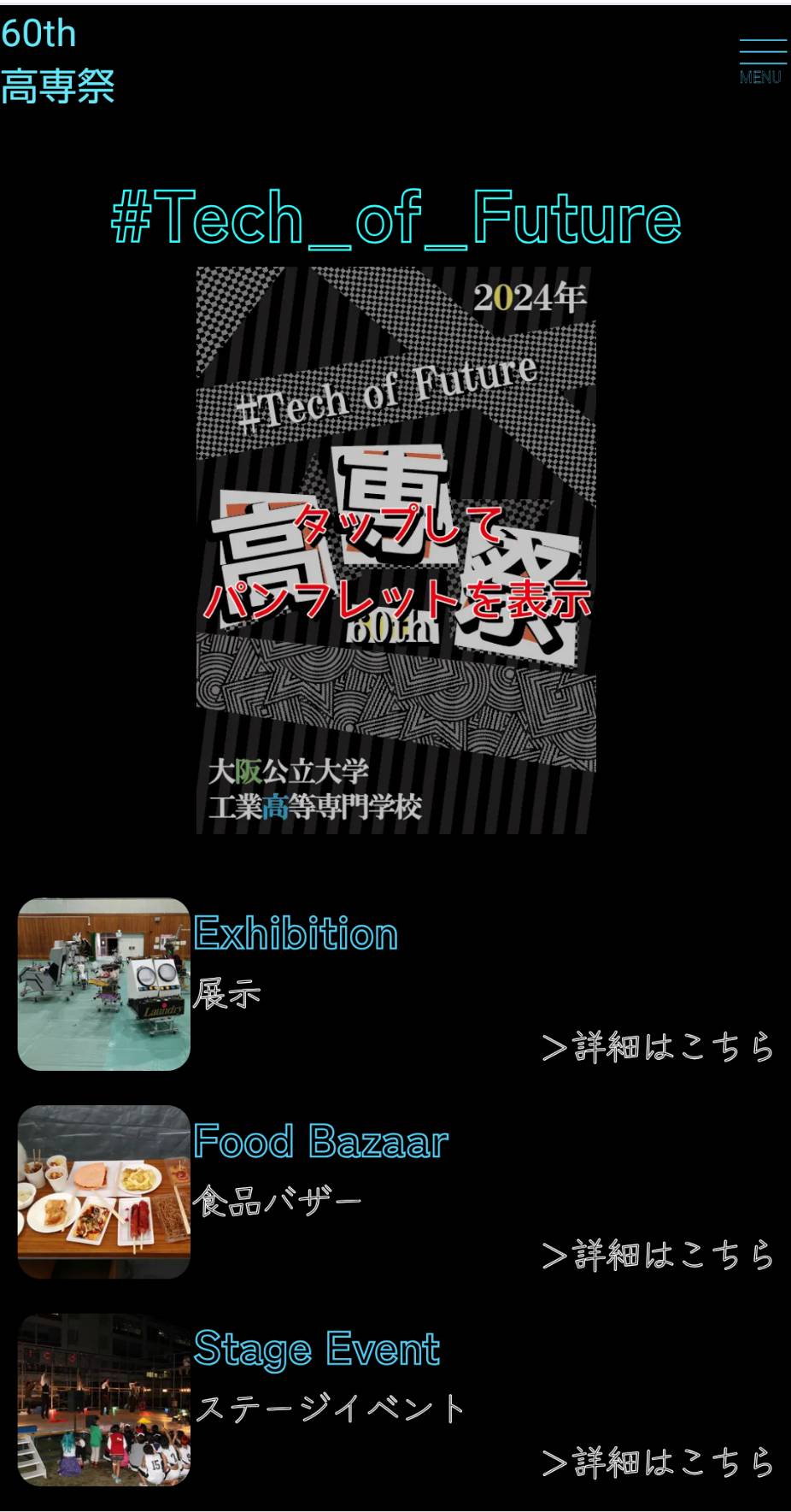The height and width of the screenshot is (1512, 791).
Task: Open the MENU hamburger button
Action: pos(762,61)
